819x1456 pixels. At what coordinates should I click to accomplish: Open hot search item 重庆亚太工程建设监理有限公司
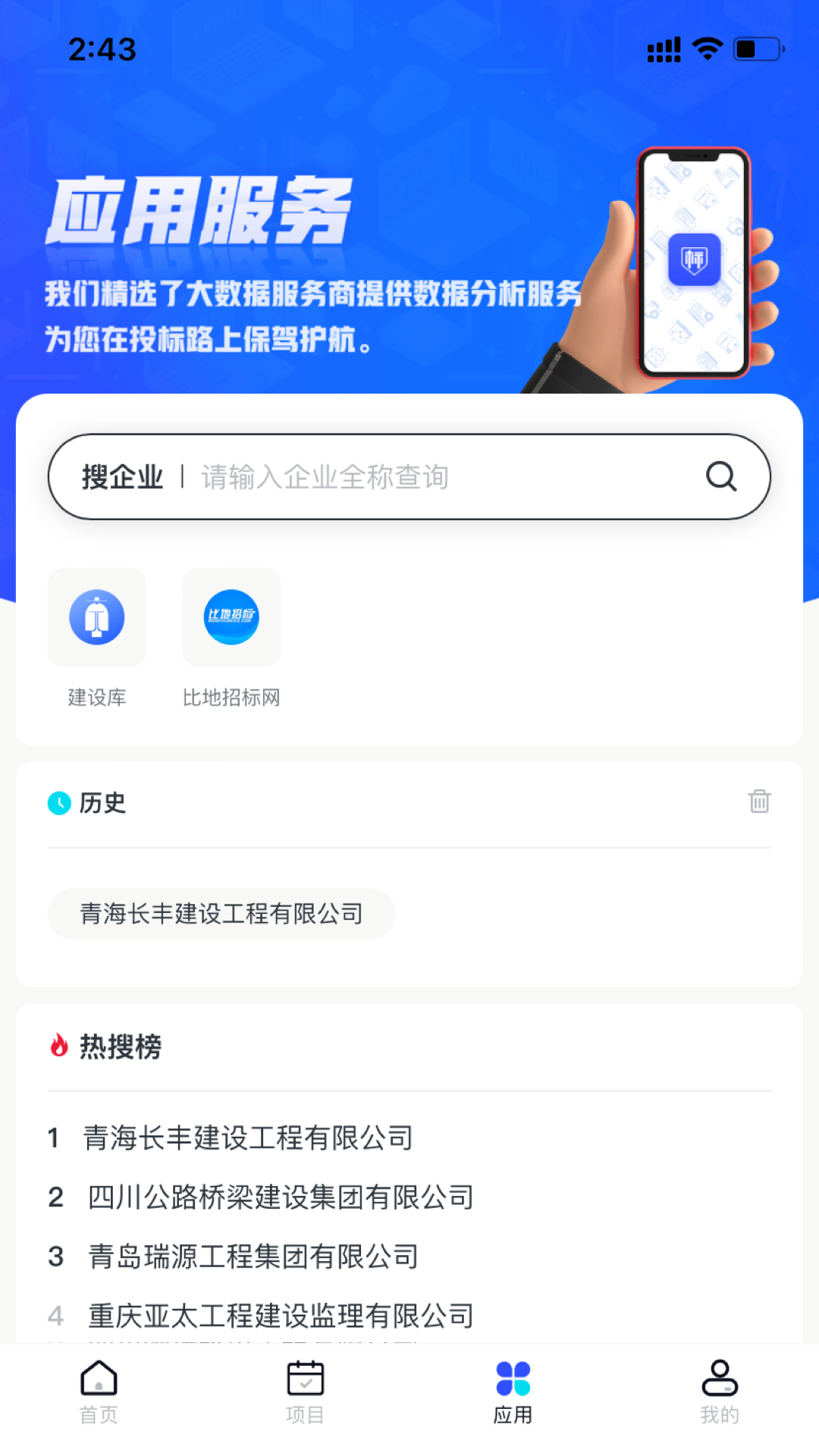(282, 1316)
